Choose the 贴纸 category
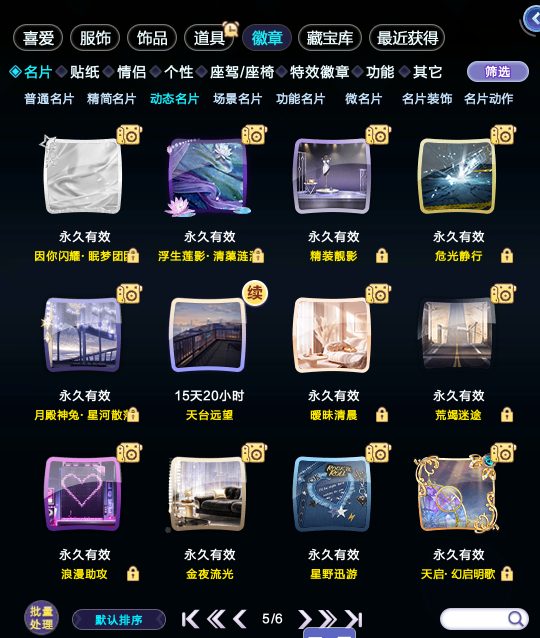Viewport: 540px width, 638px height. tap(84, 72)
